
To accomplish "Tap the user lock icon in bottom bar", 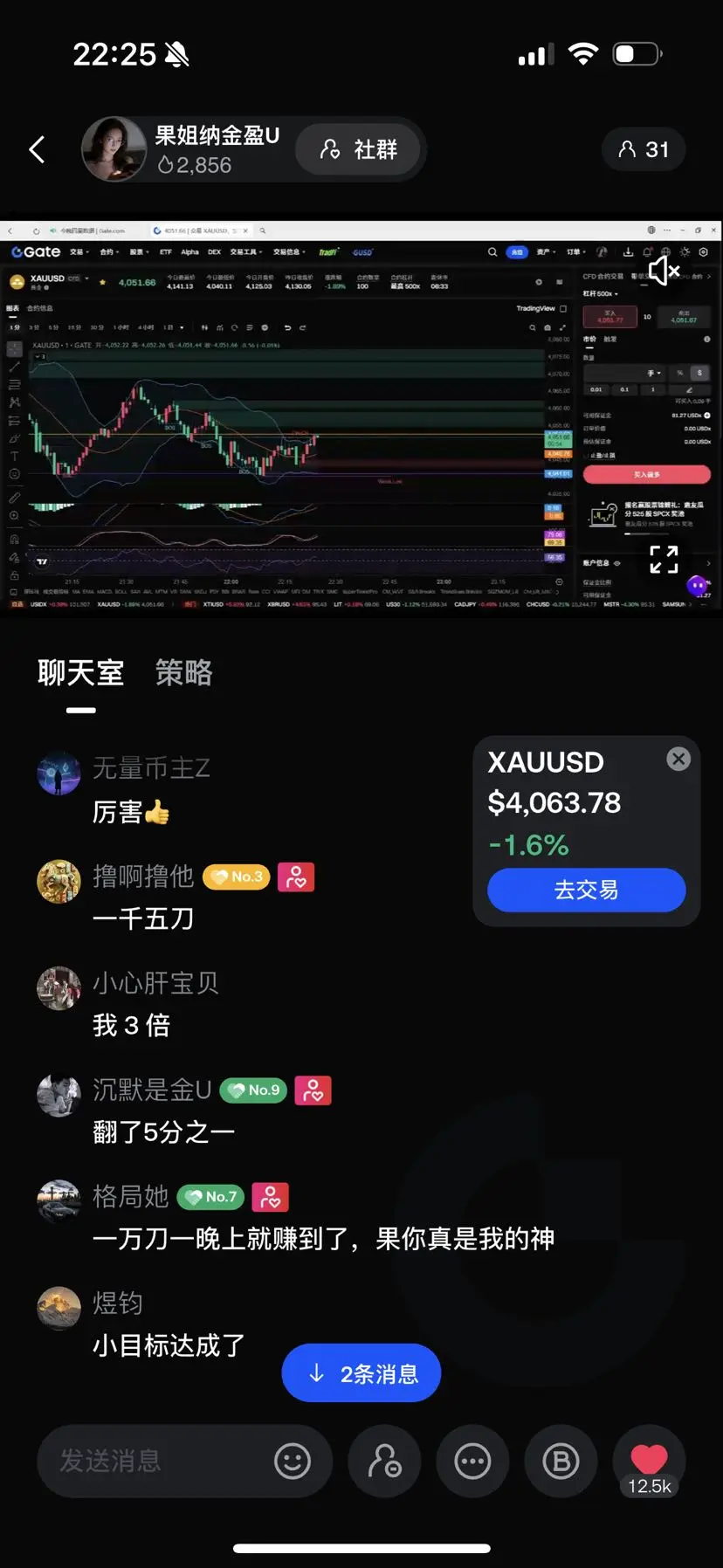I will pyautogui.click(x=384, y=1461).
